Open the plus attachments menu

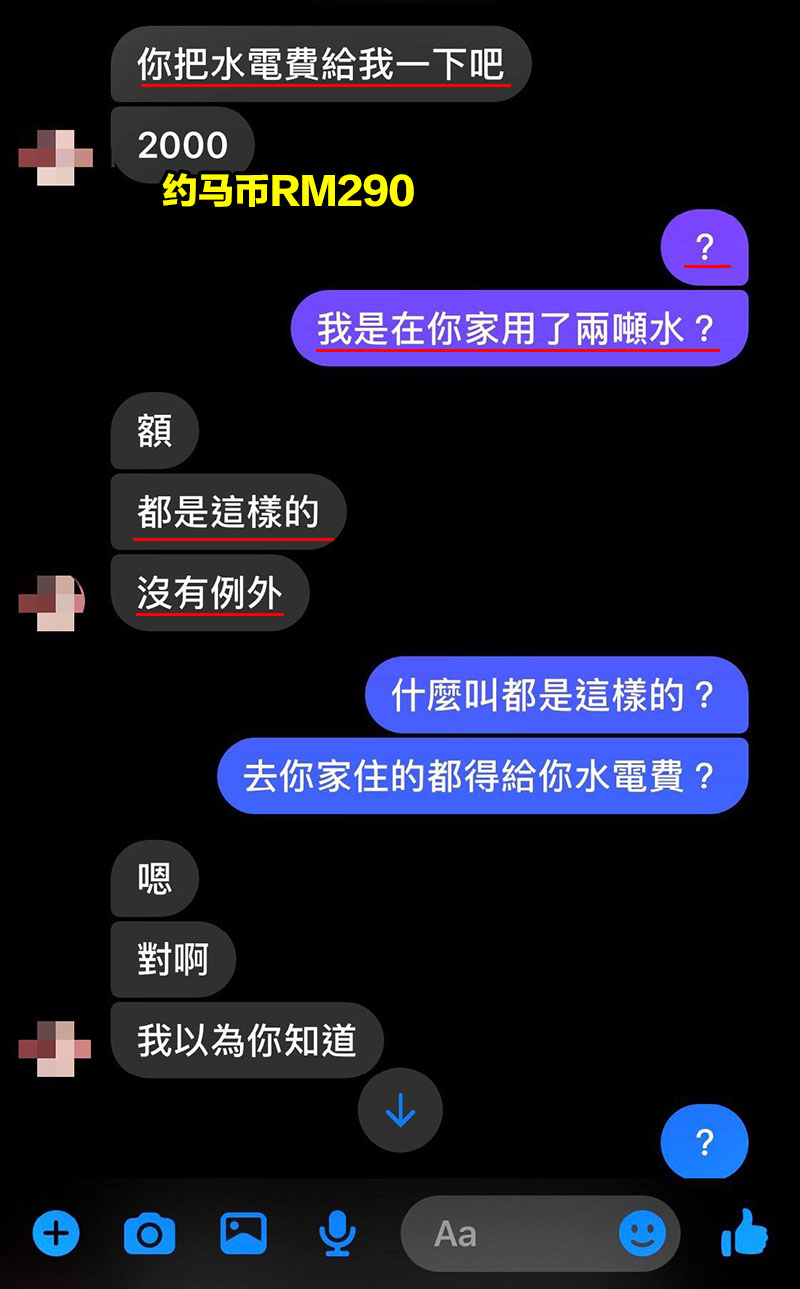56,1233
